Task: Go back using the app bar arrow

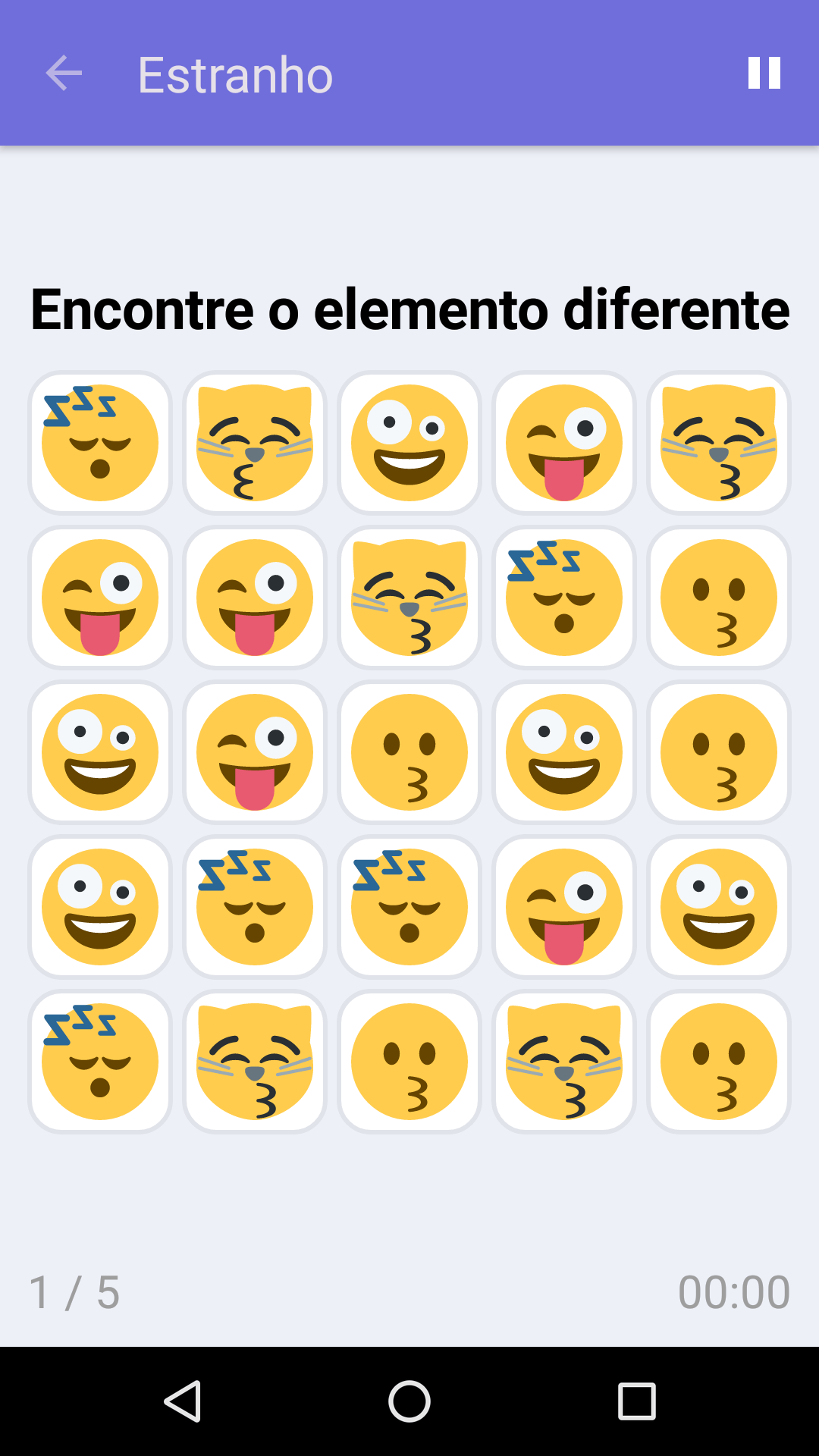Action: [64, 74]
